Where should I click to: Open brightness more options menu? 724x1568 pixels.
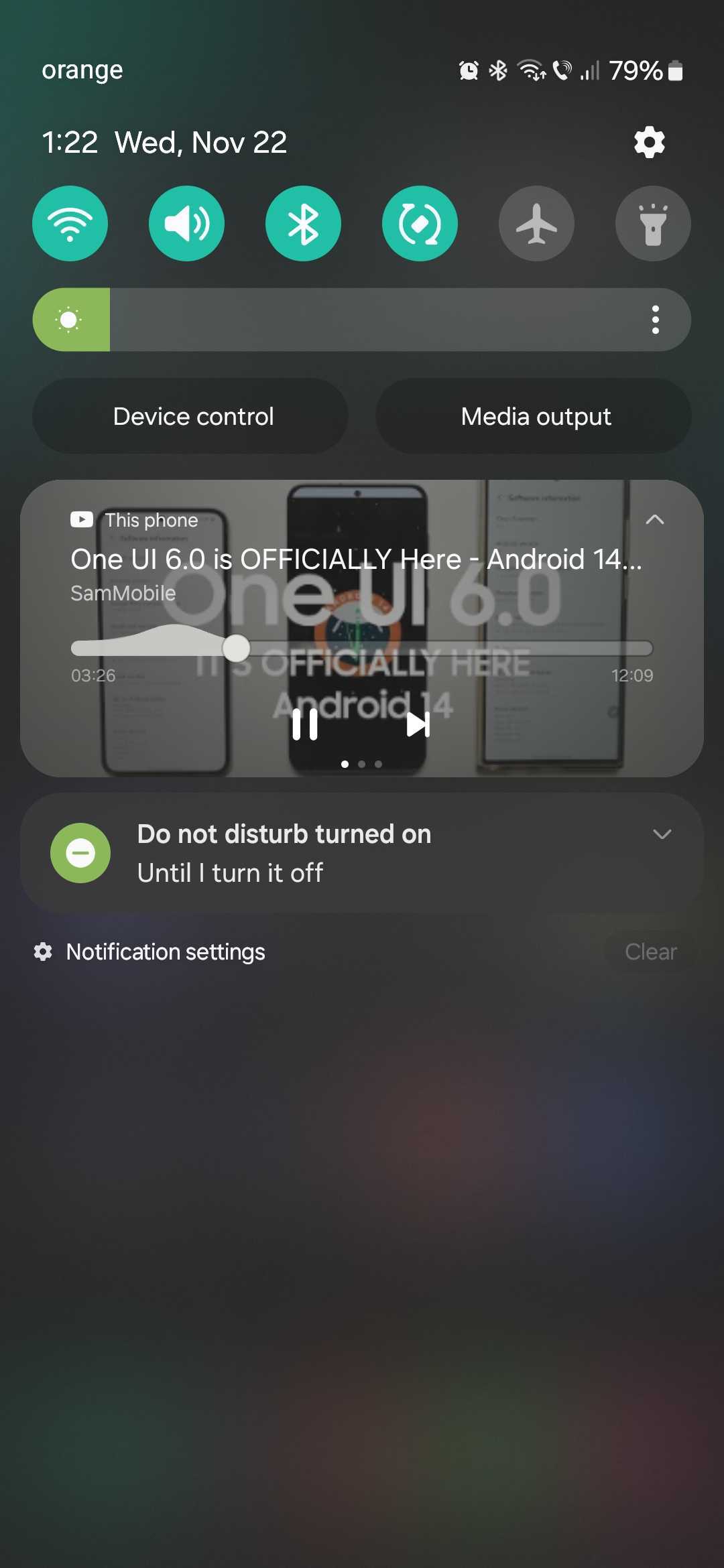pyautogui.click(x=655, y=320)
